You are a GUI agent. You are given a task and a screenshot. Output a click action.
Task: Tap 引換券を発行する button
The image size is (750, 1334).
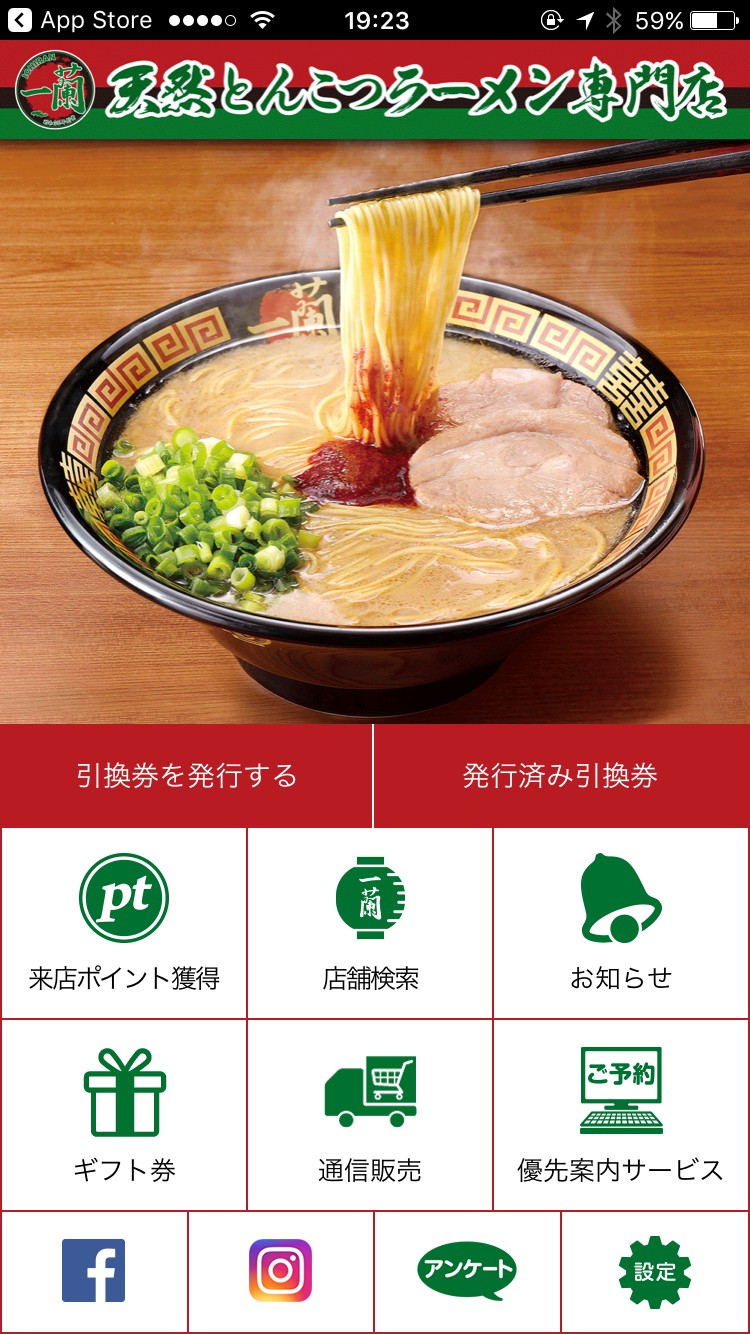[x=186, y=776]
